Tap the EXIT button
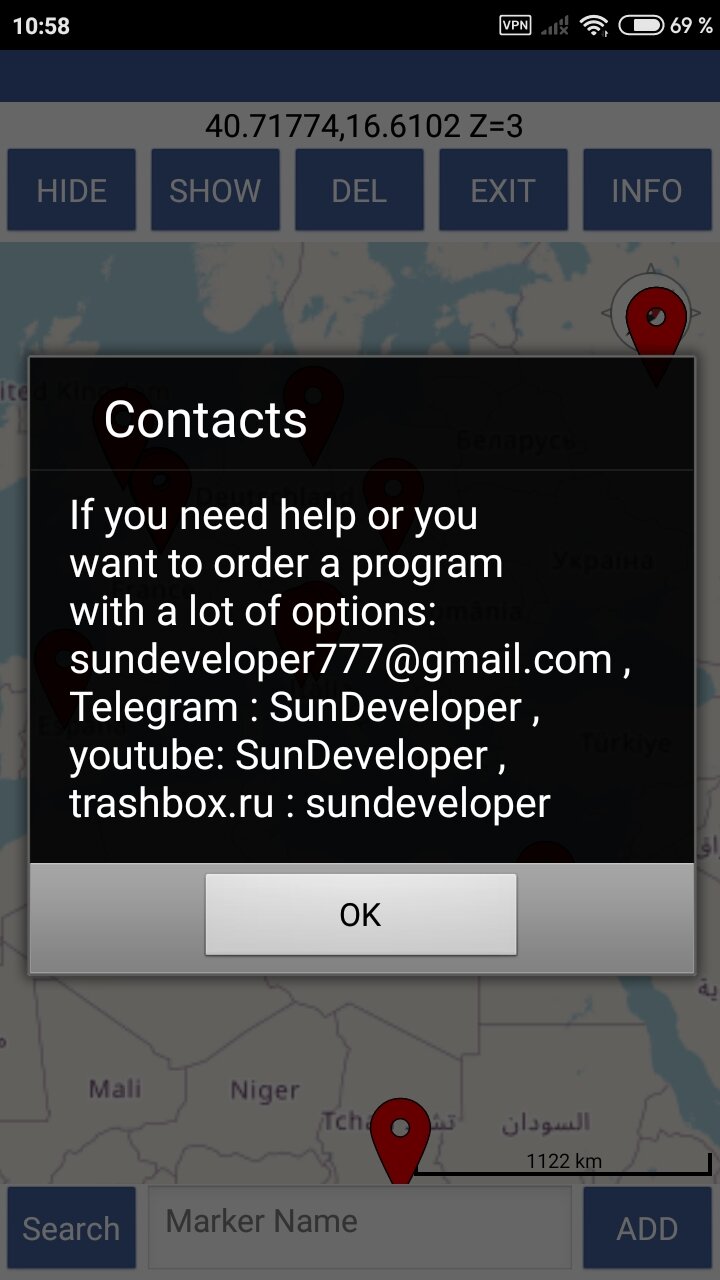Viewport: 720px width, 1280px height. pyautogui.click(x=503, y=190)
